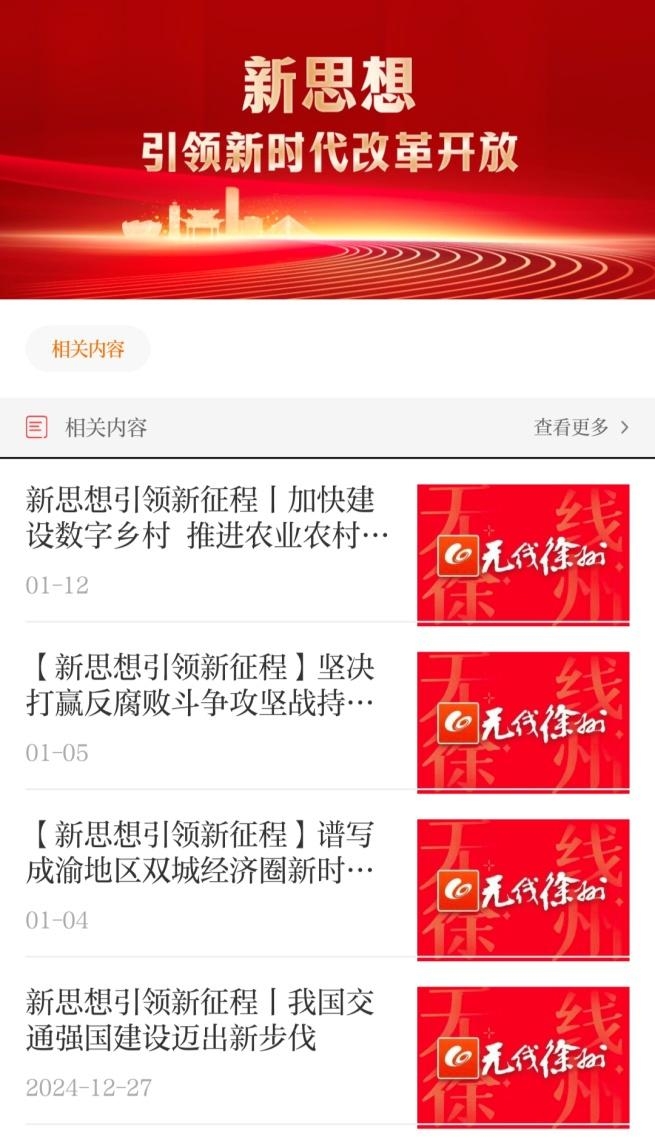Image resolution: width=655 pixels, height=1148 pixels.
Task: Tap the thumbnail of the 01-04 article
Action: coord(523,889)
